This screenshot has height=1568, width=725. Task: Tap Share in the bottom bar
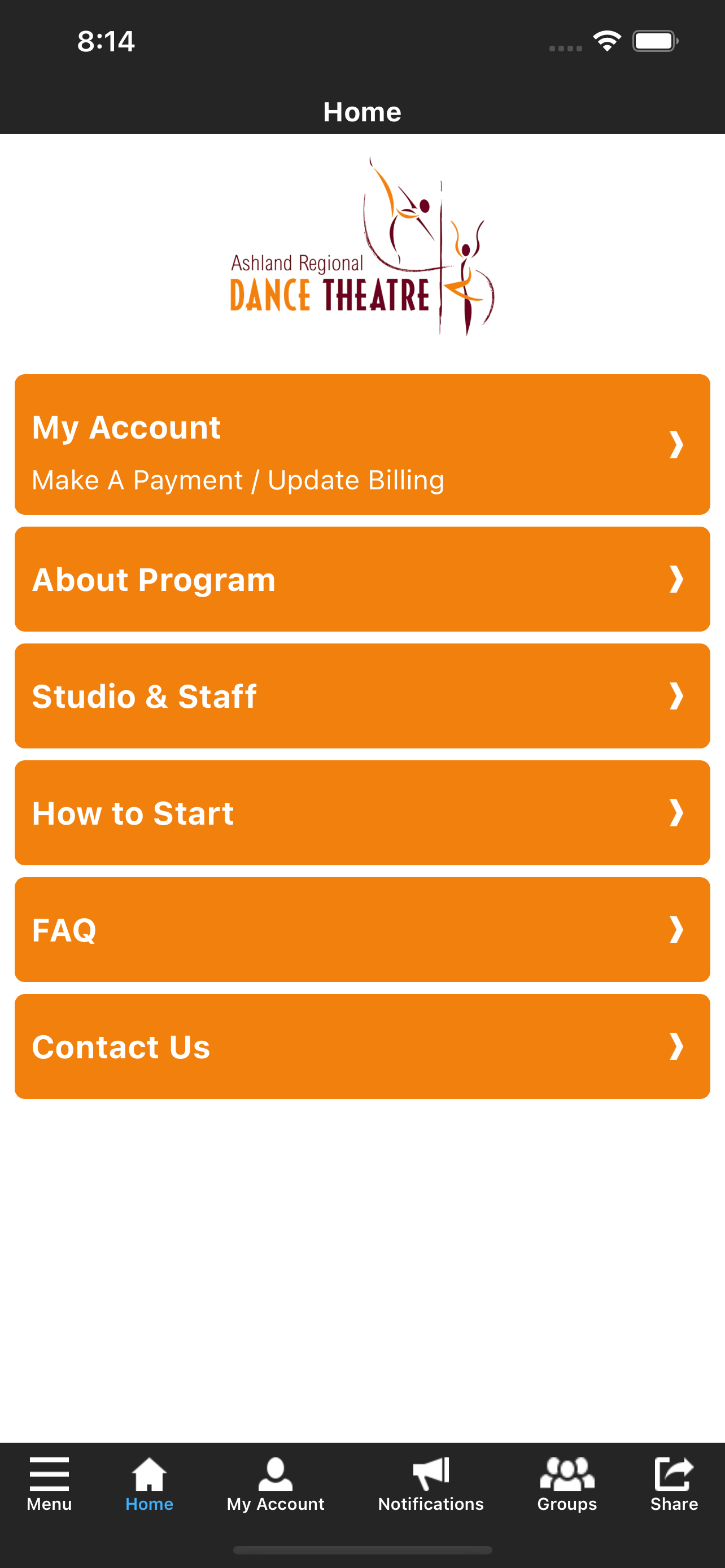click(674, 1484)
